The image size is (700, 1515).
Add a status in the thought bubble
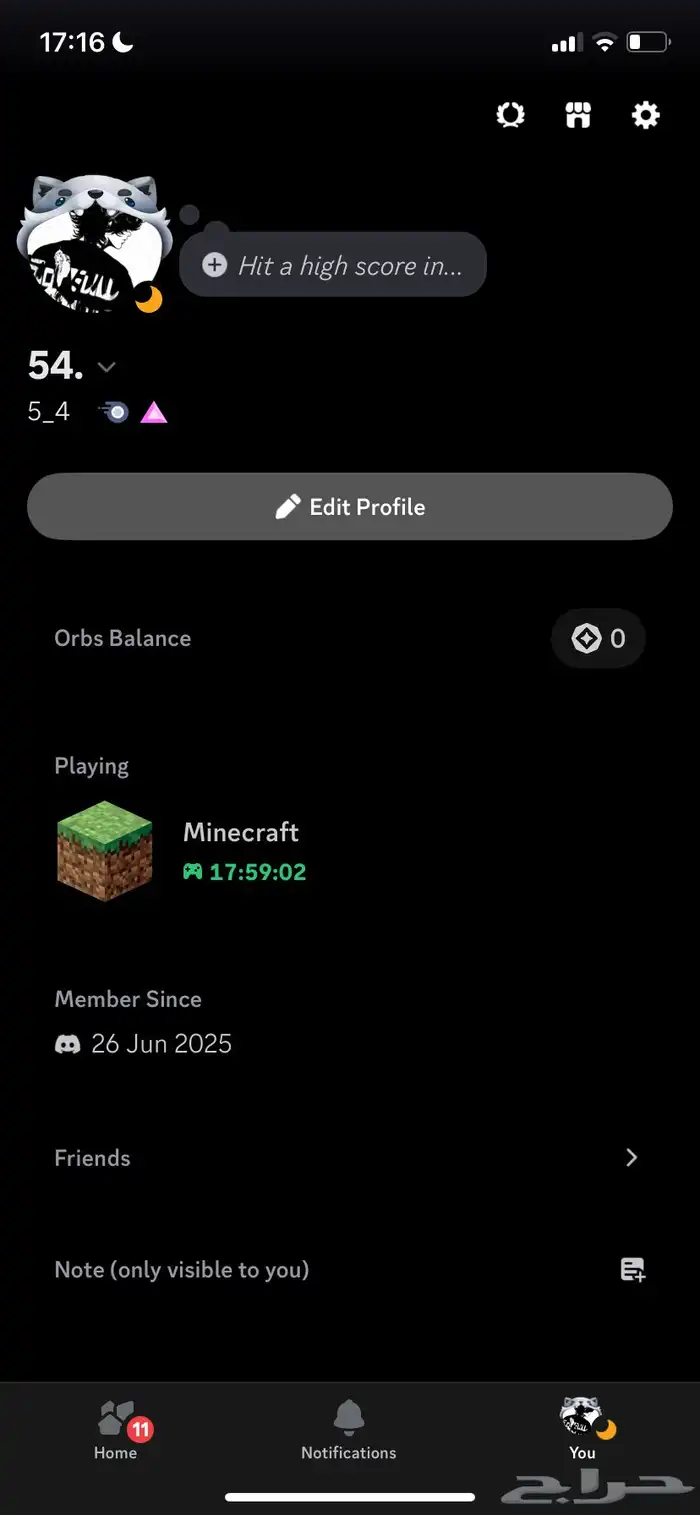click(x=333, y=265)
